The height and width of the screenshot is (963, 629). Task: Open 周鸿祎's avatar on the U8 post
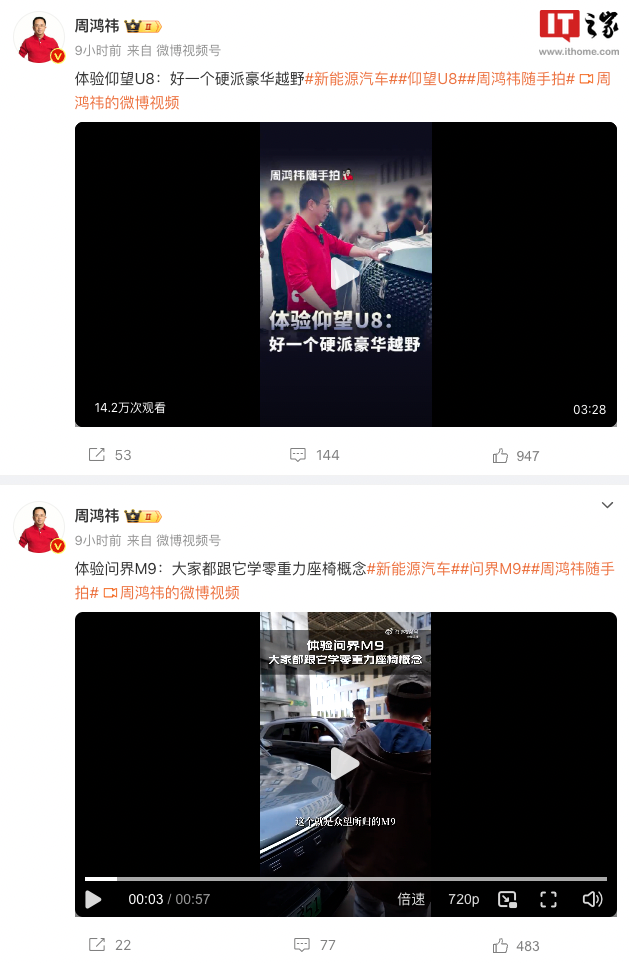pos(40,39)
